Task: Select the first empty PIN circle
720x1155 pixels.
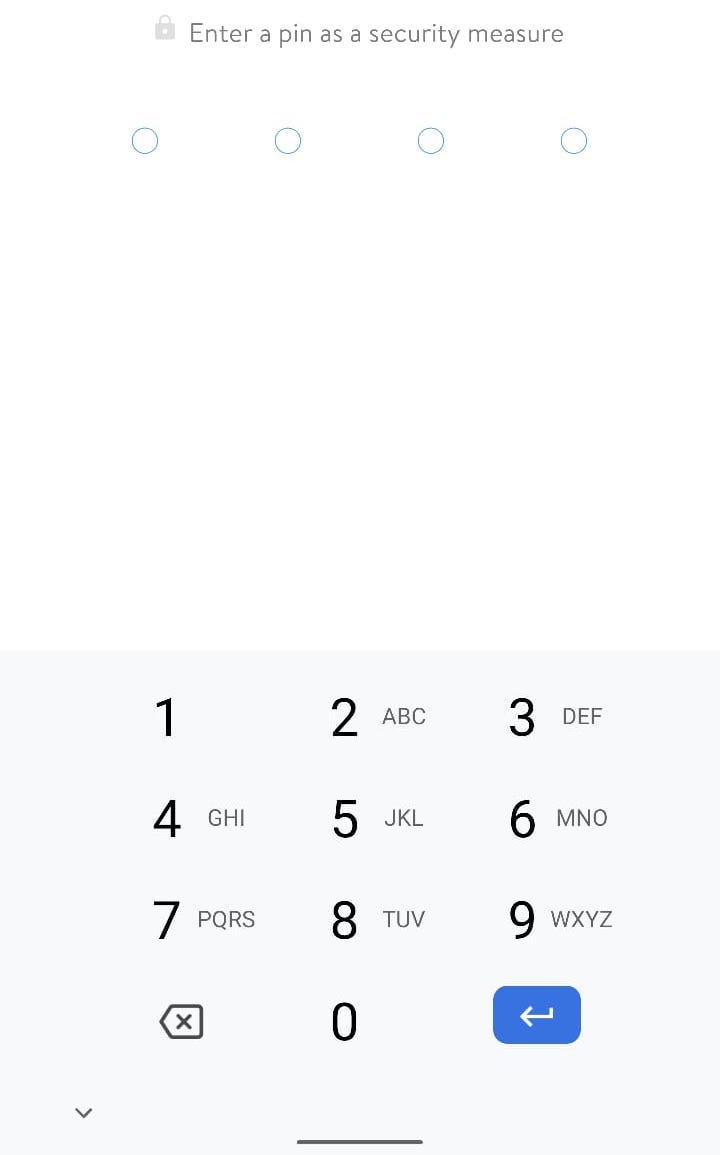Action: point(145,140)
